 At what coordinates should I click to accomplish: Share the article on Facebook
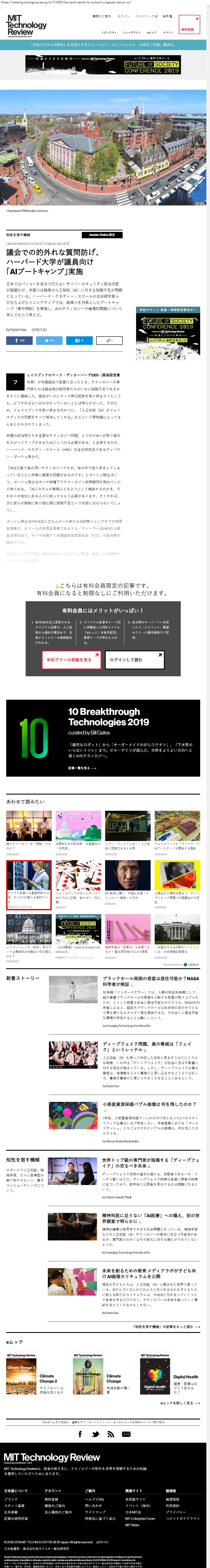coord(19,340)
